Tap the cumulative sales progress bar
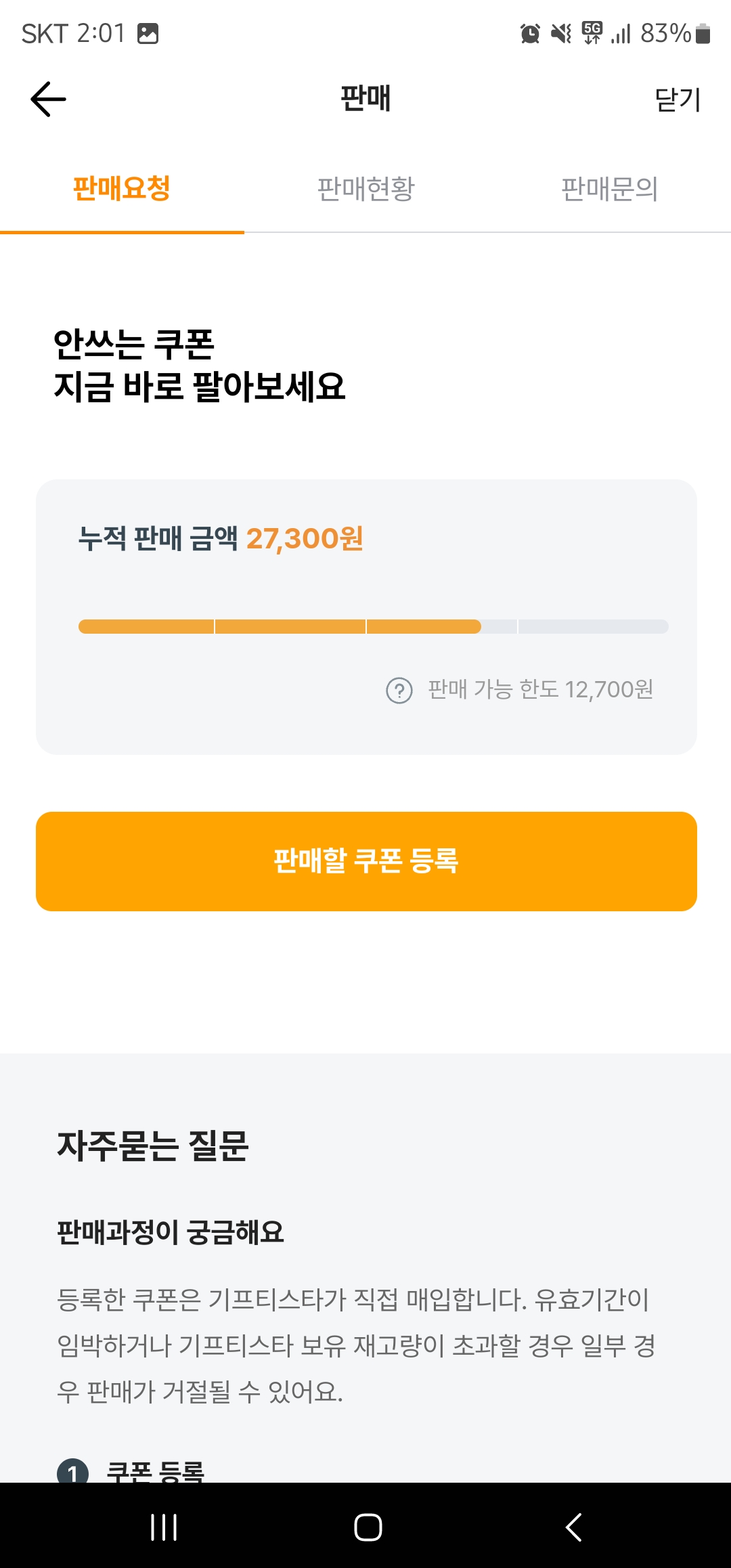This screenshot has width=731, height=1568. pyautogui.click(x=373, y=627)
